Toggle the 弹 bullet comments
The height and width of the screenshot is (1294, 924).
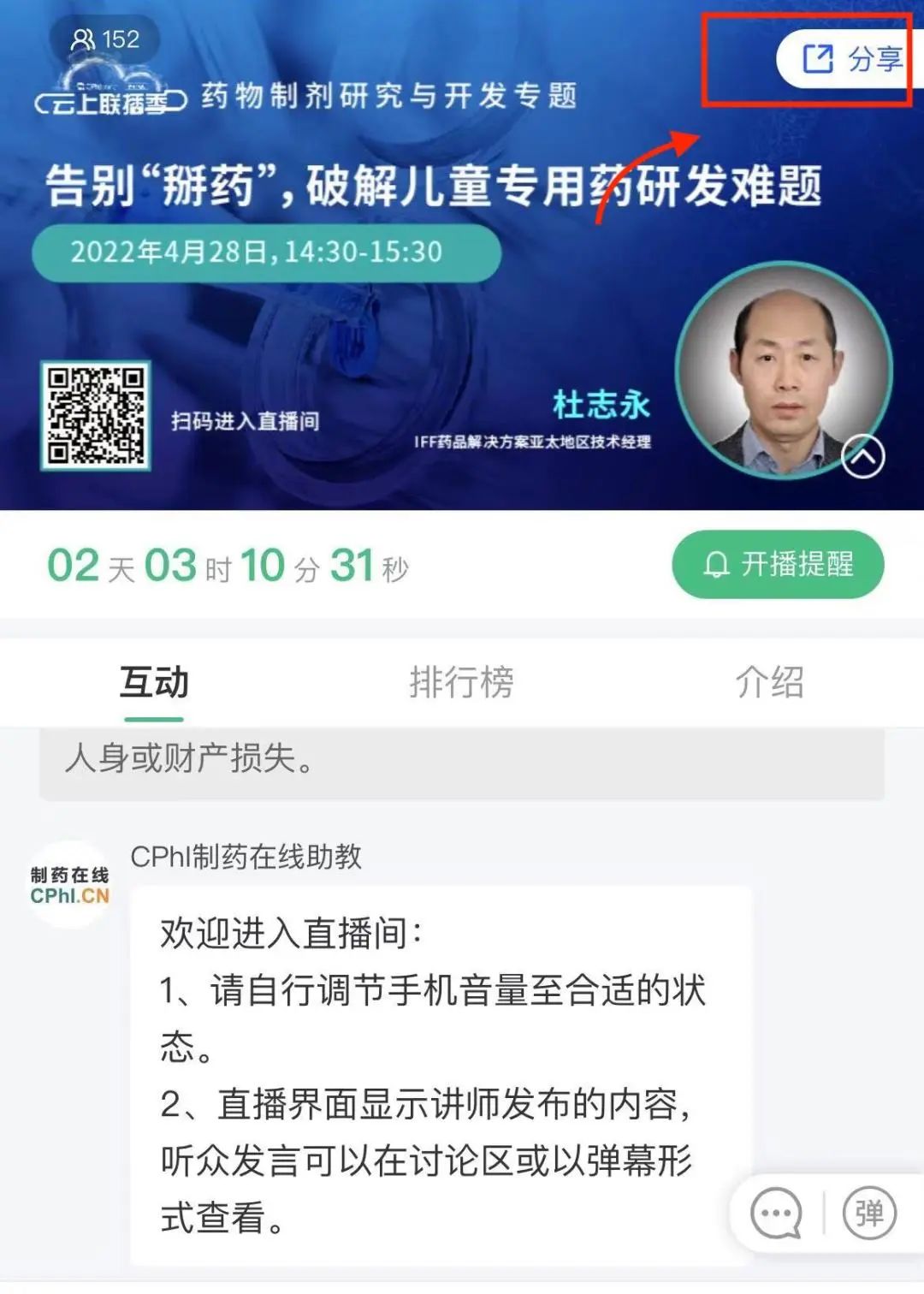pyautogui.click(x=869, y=1212)
